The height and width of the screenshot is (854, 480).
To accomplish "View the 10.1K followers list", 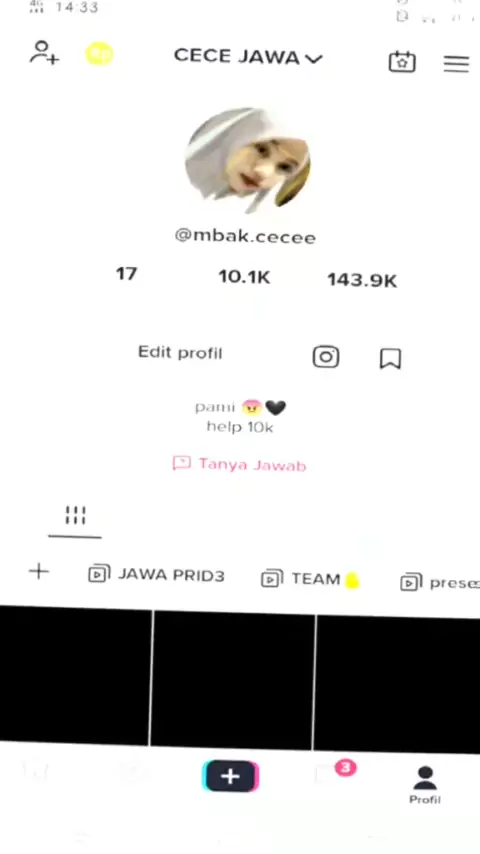I will pos(244,277).
